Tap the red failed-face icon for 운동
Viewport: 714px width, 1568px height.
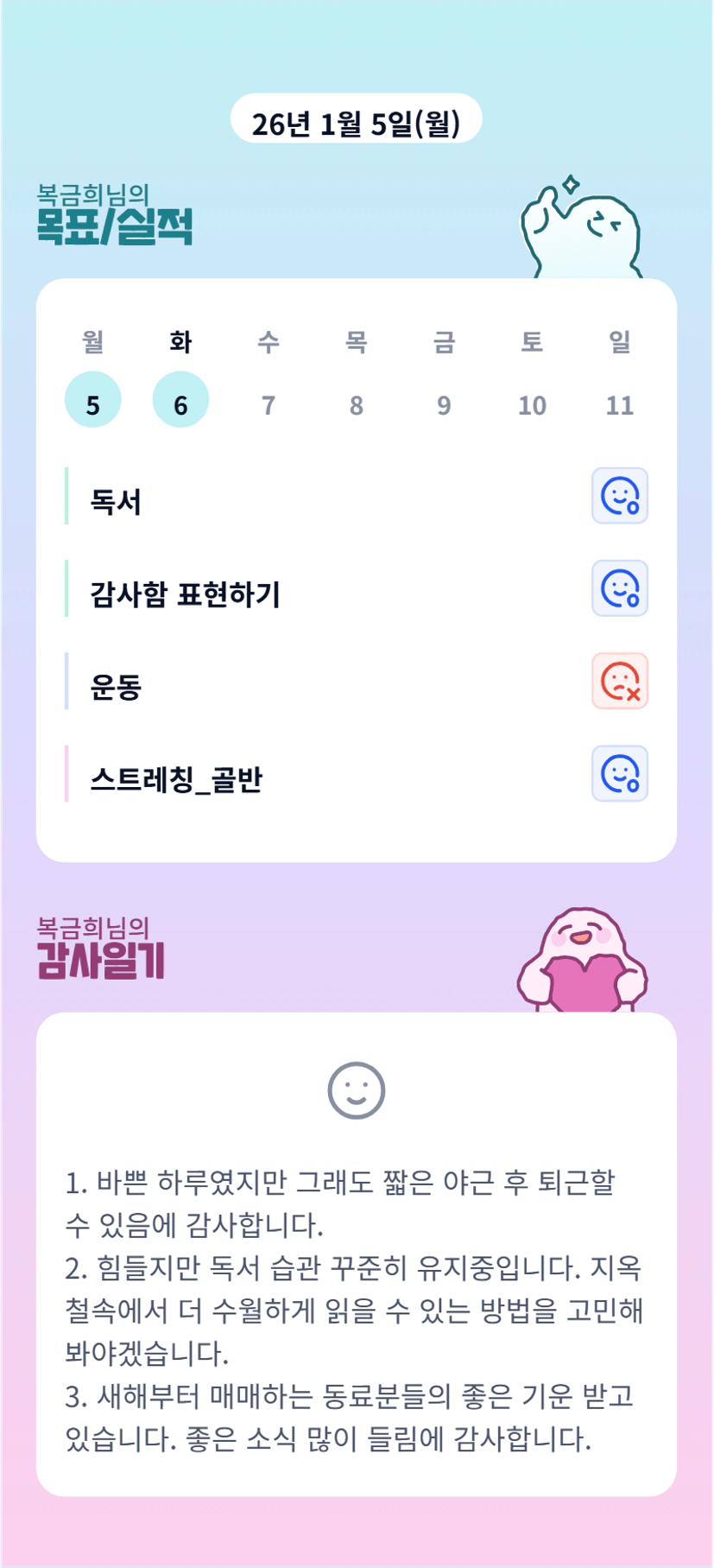pos(620,681)
